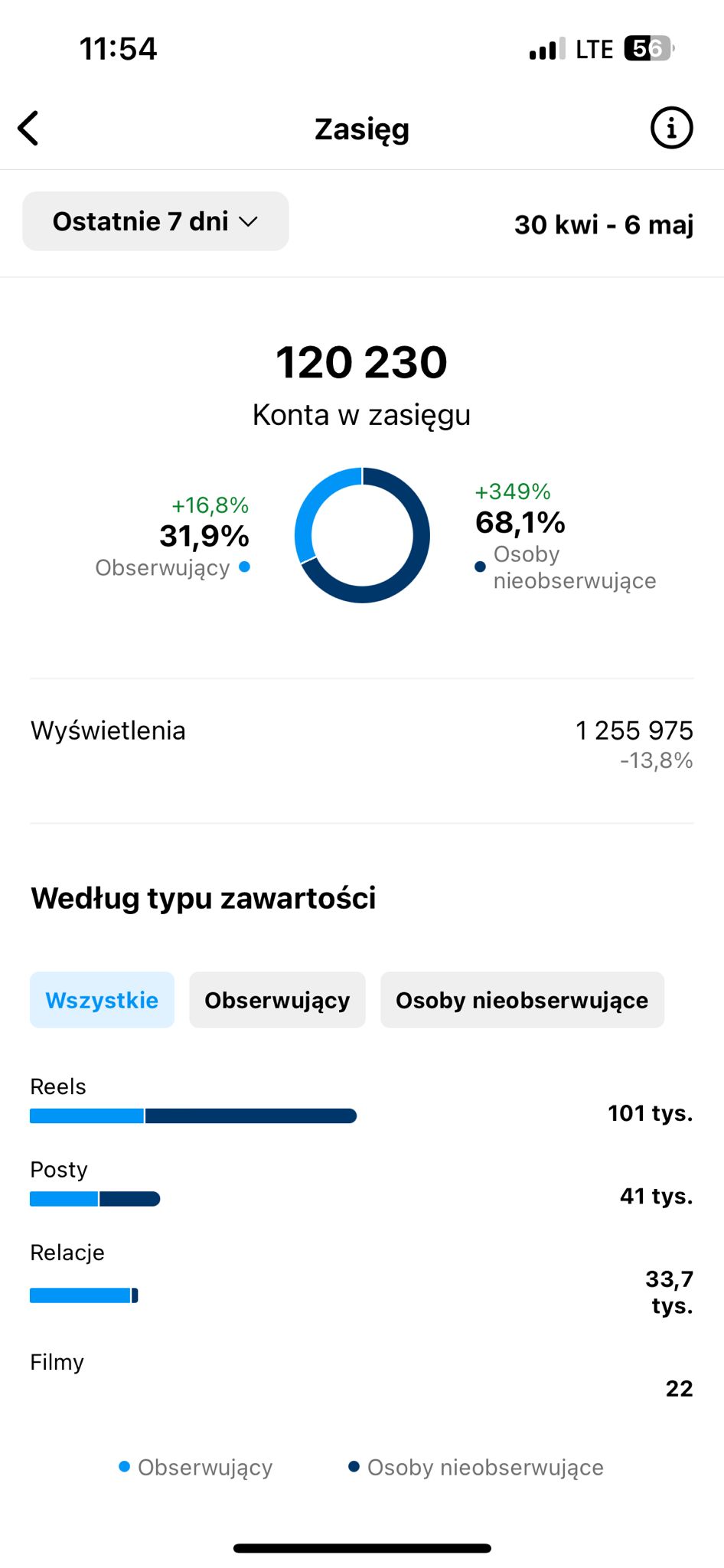
Task: Open the info icon about Zasięg
Action: pos(671,128)
